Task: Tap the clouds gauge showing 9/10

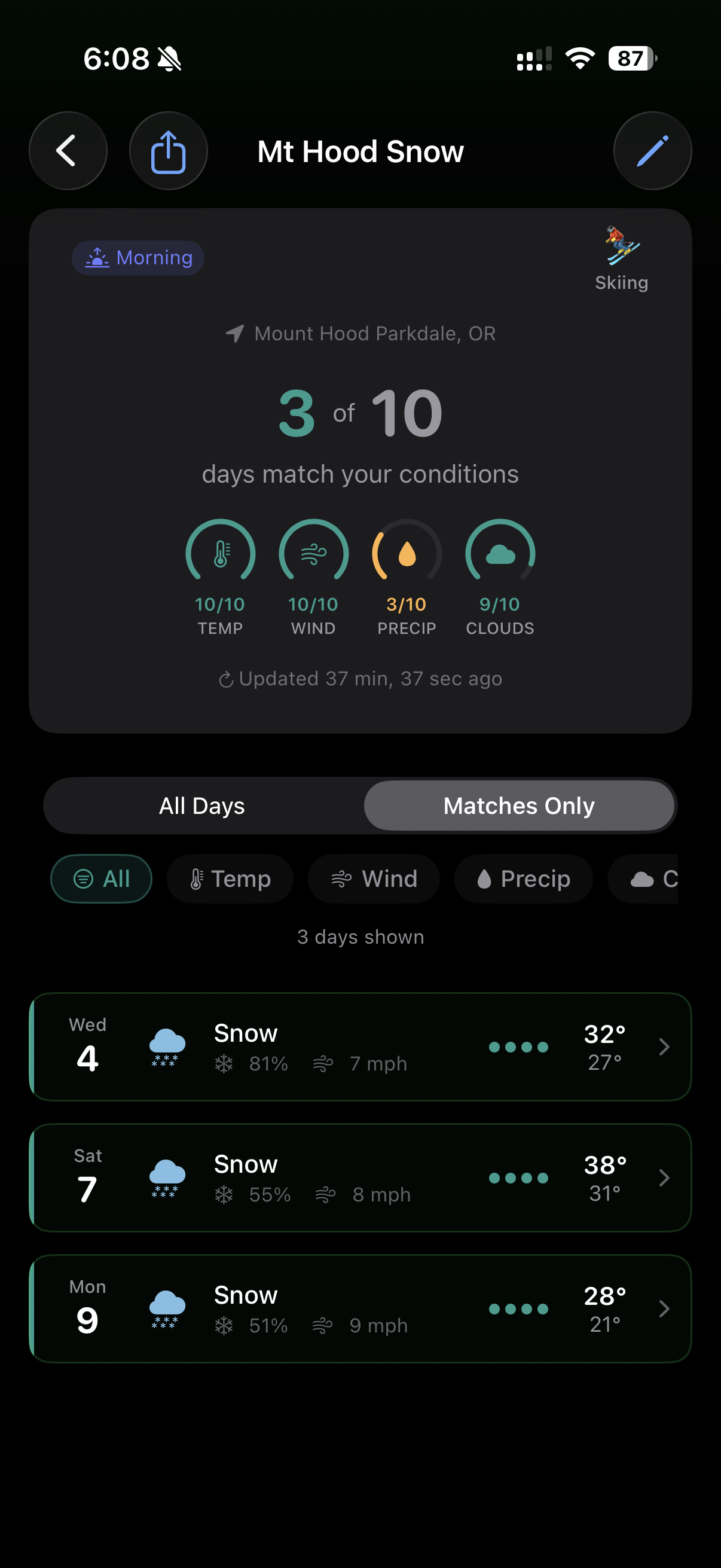Action: 500,554
